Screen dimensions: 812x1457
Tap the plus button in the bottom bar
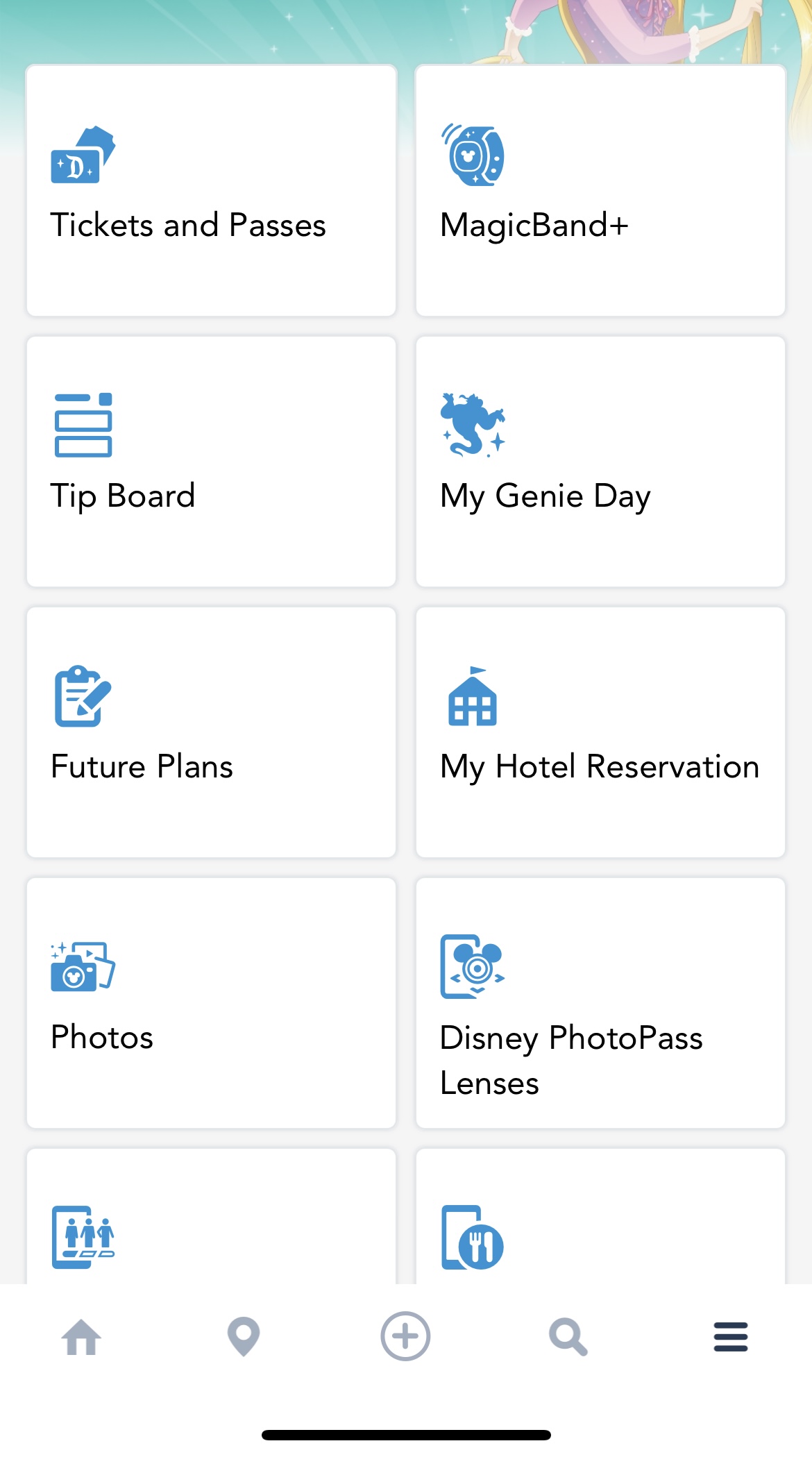[x=406, y=1336]
